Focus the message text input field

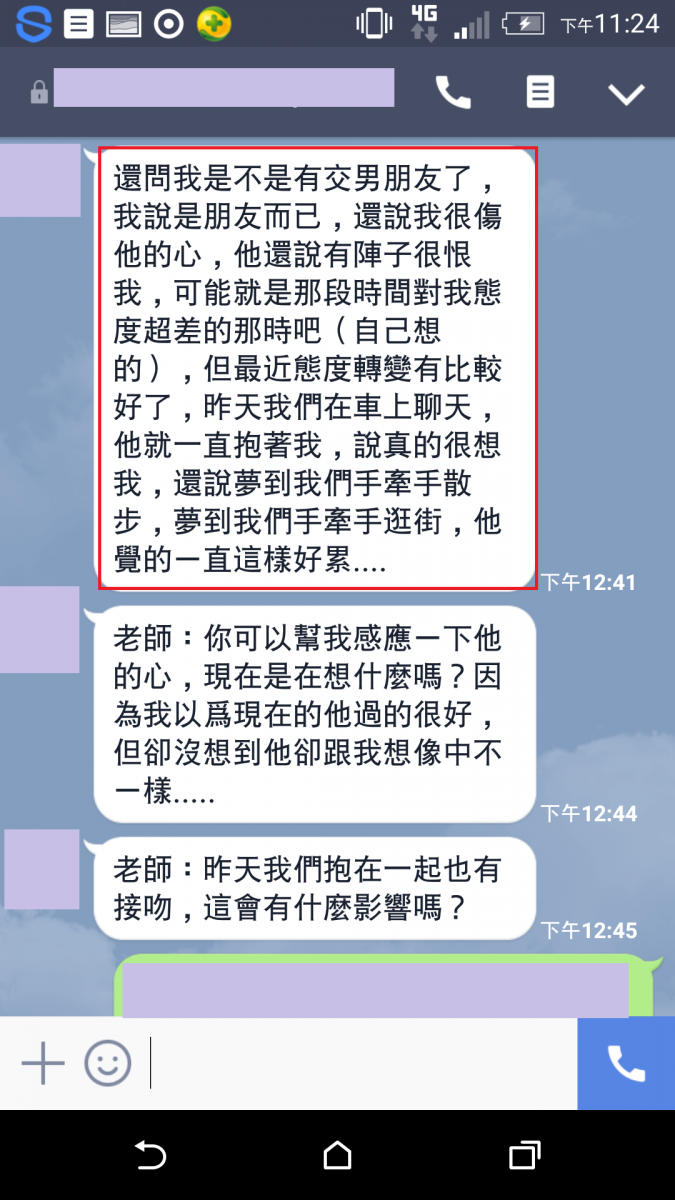tap(360, 1063)
